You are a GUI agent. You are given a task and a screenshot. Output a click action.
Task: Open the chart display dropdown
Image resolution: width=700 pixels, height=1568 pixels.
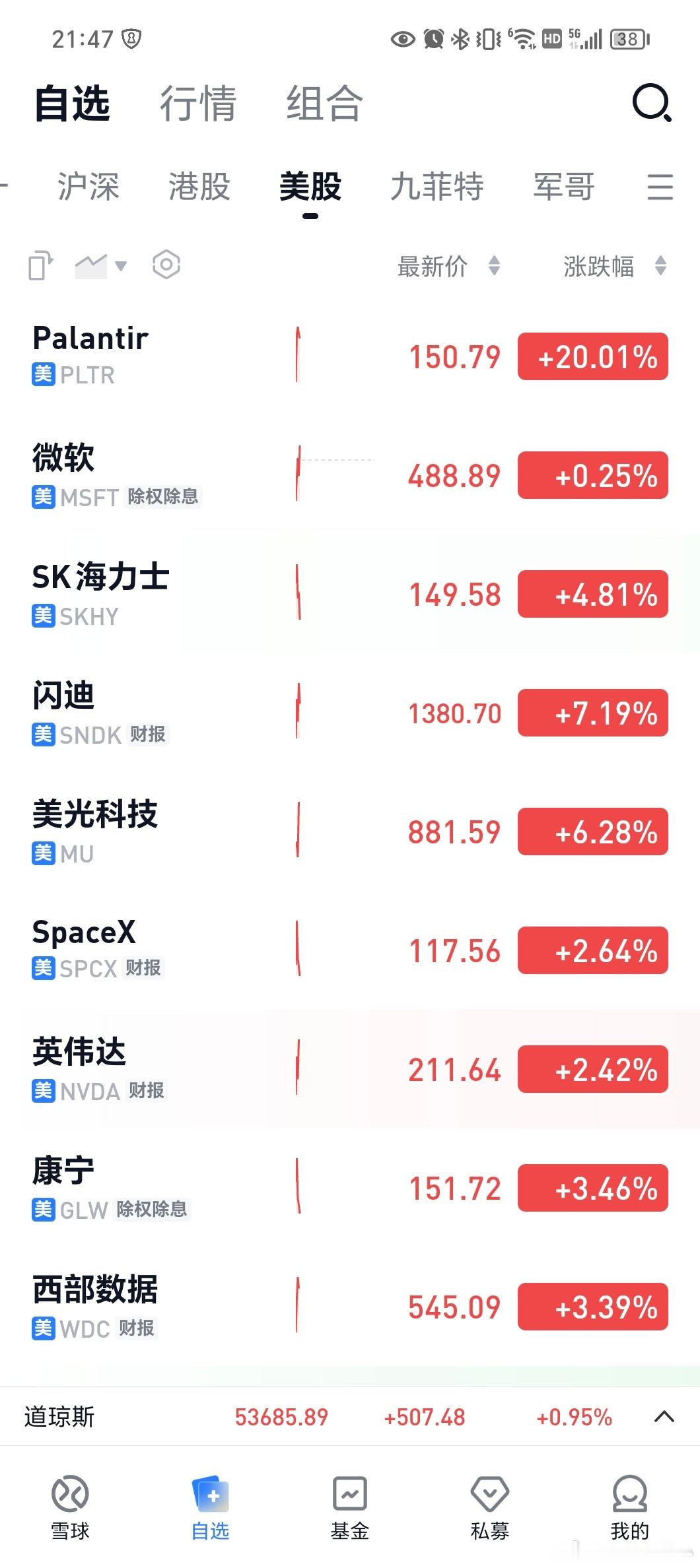point(101,266)
